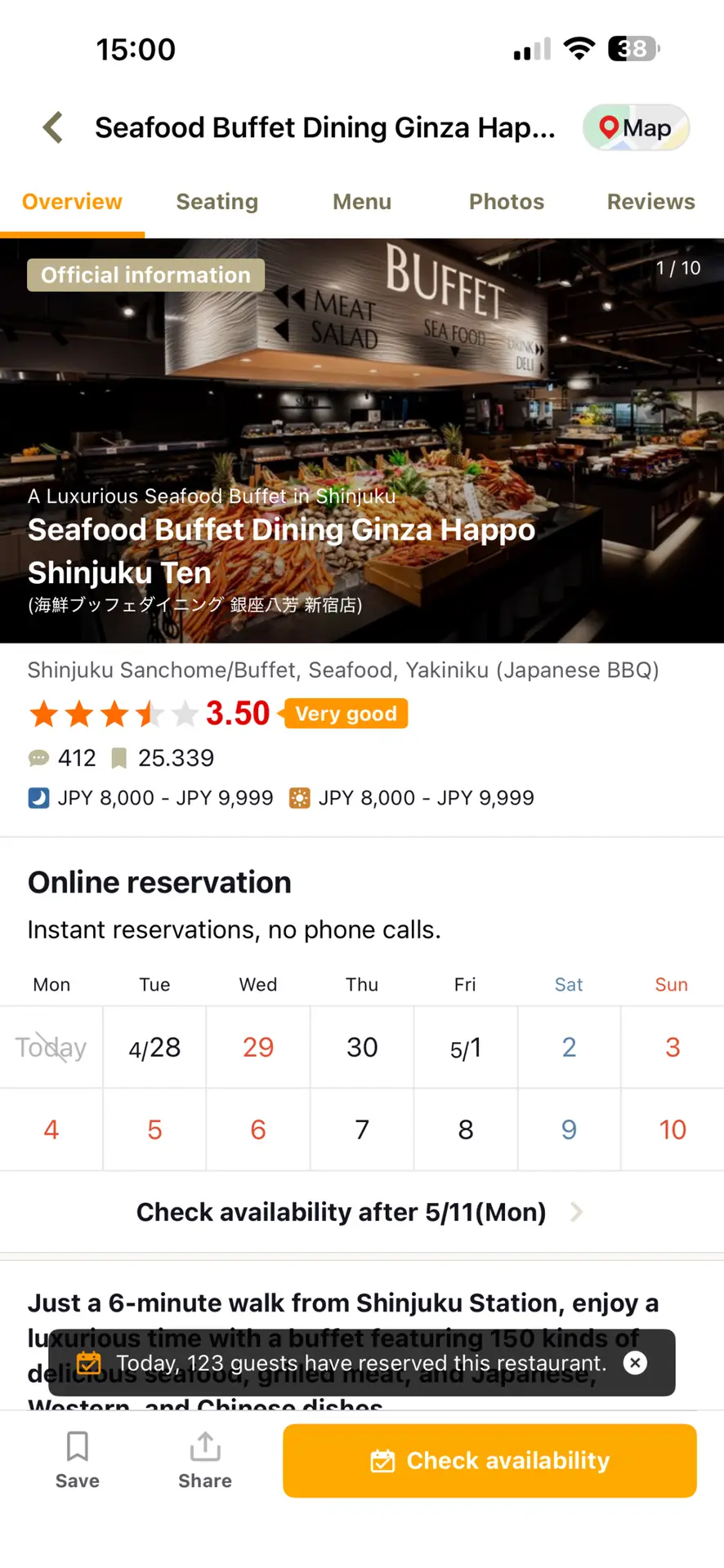Select the Overview tab
Viewport: 724px width, 1568px height.
72,202
